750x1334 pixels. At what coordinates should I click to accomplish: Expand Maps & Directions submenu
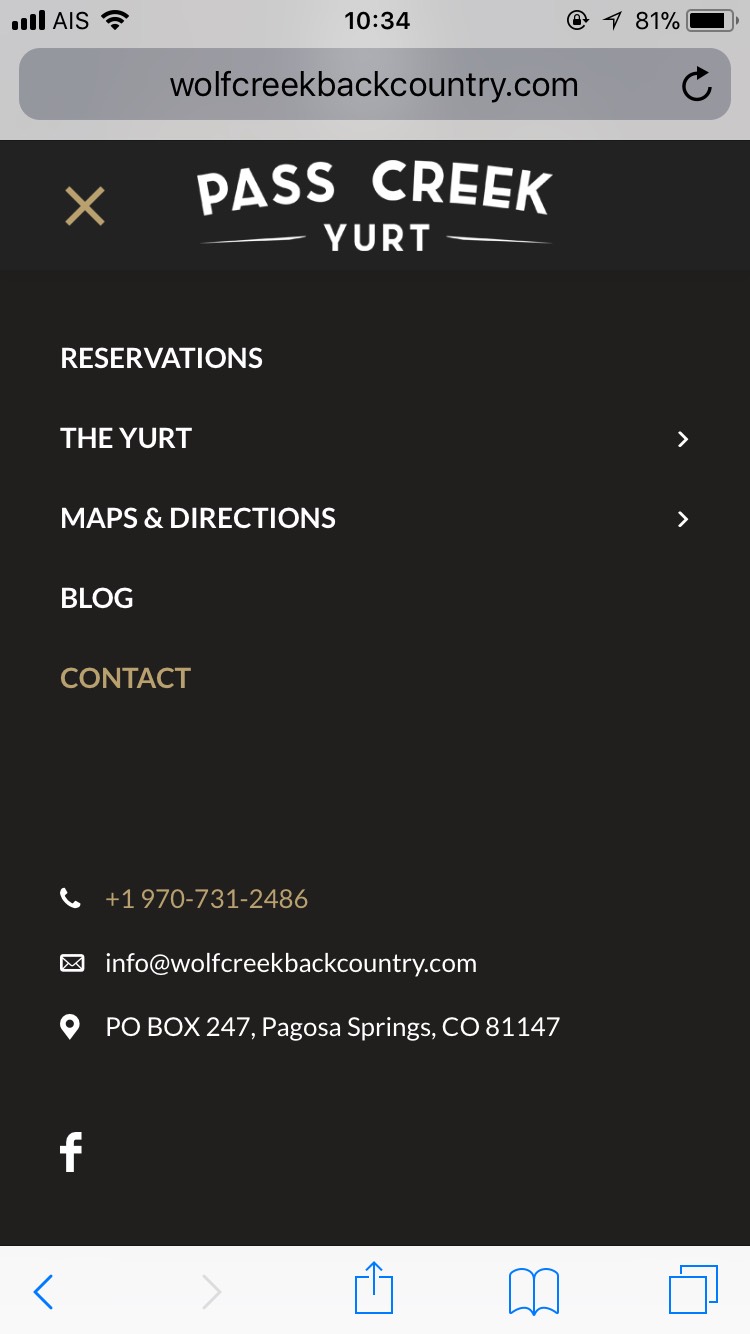pos(683,519)
